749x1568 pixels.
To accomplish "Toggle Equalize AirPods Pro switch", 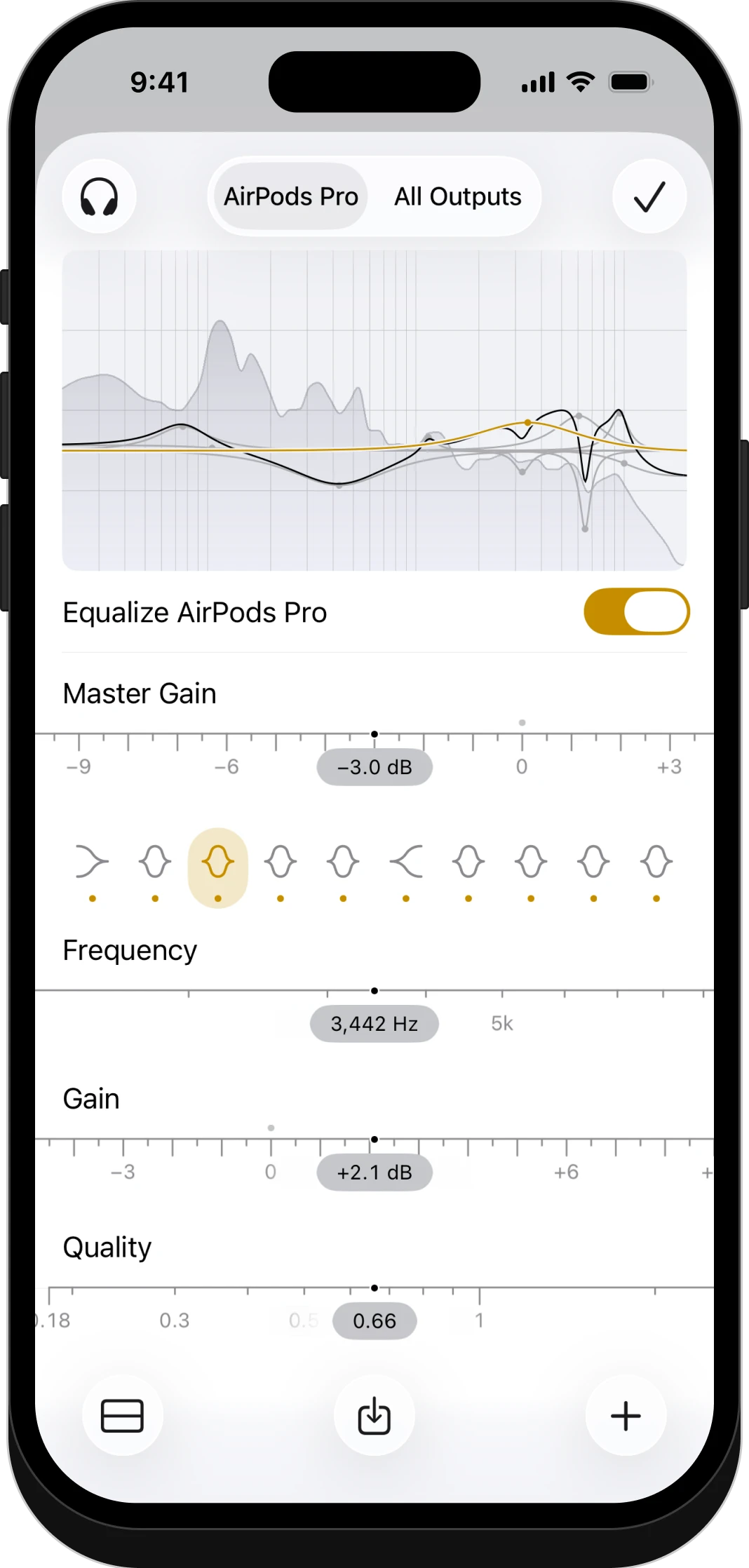I will click(636, 611).
